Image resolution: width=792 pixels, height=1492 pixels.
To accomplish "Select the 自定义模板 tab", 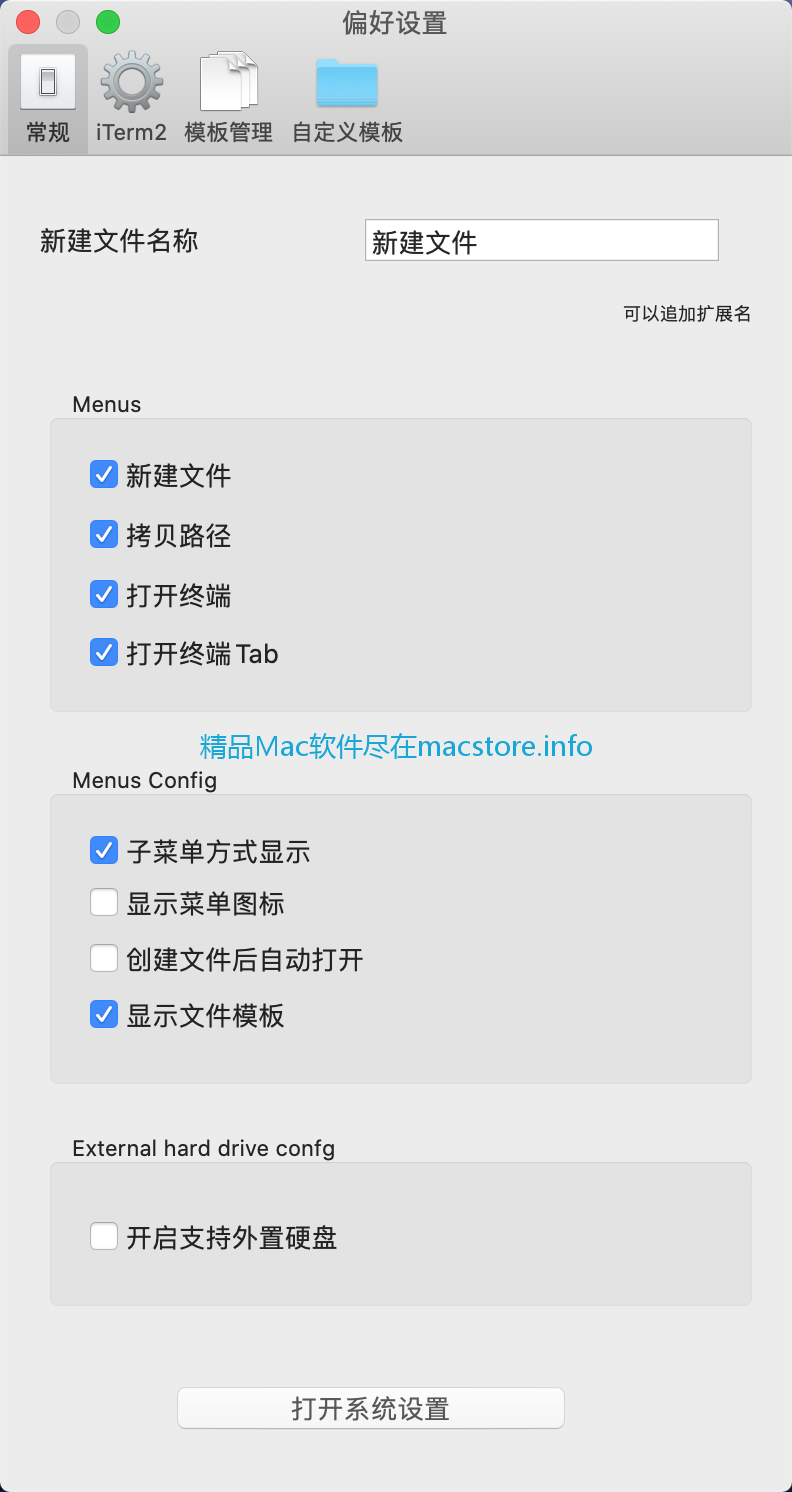I will (347, 98).
